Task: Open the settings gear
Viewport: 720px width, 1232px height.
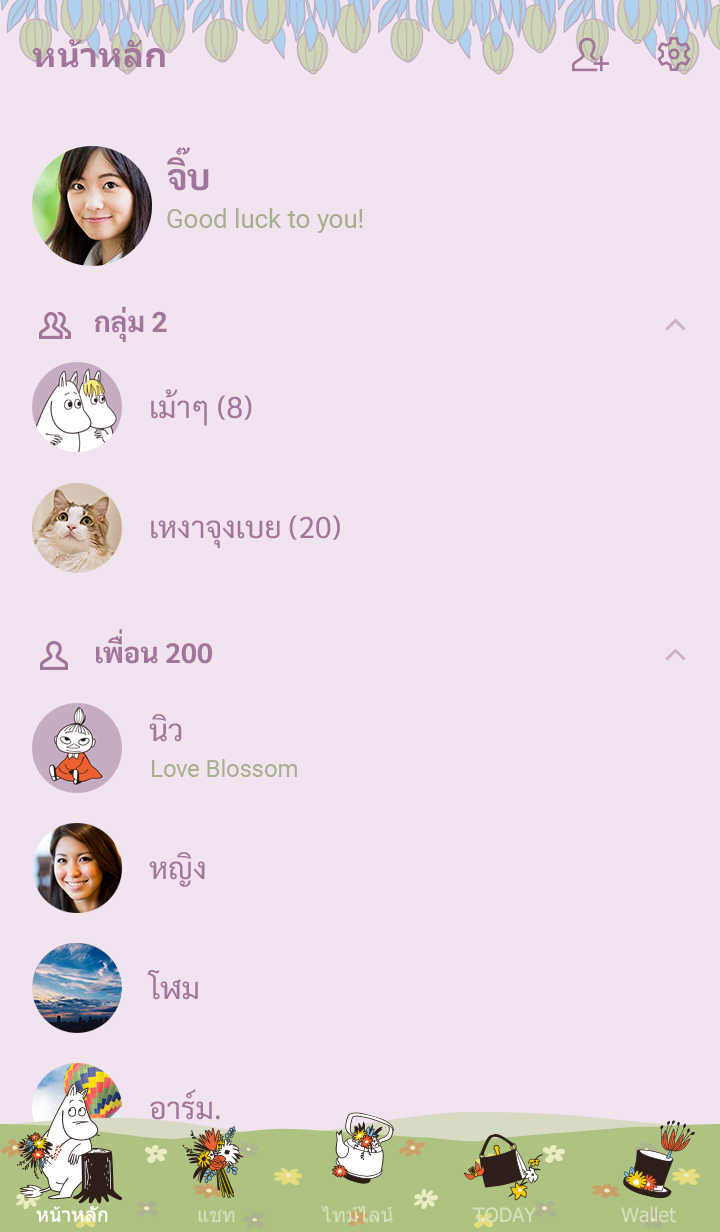Action: point(674,54)
